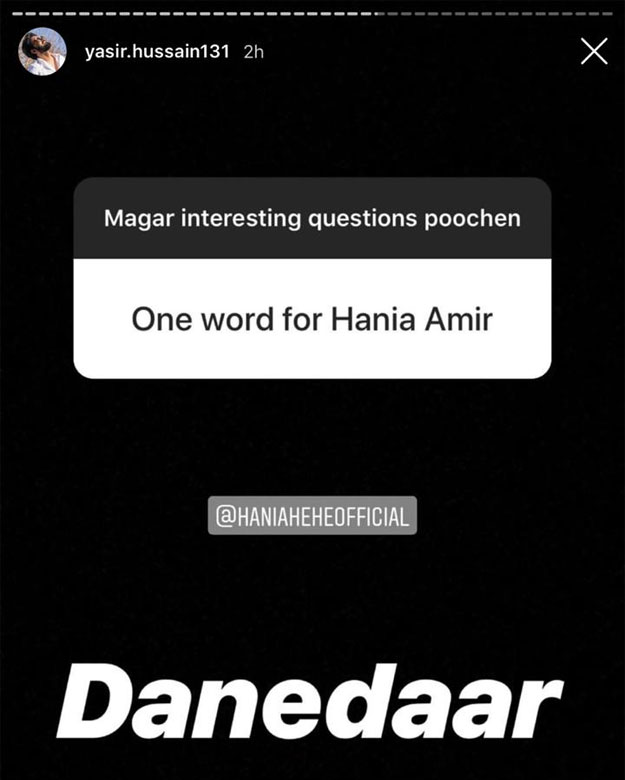Open the yasir.hussain131 username link

point(159,51)
